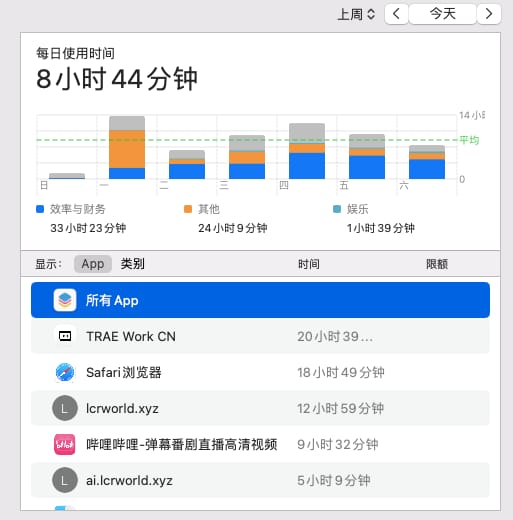Image resolution: width=513 pixels, height=520 pixels.
Task: Select Thursday's bar in the usage chart
Action: point(307,151)
